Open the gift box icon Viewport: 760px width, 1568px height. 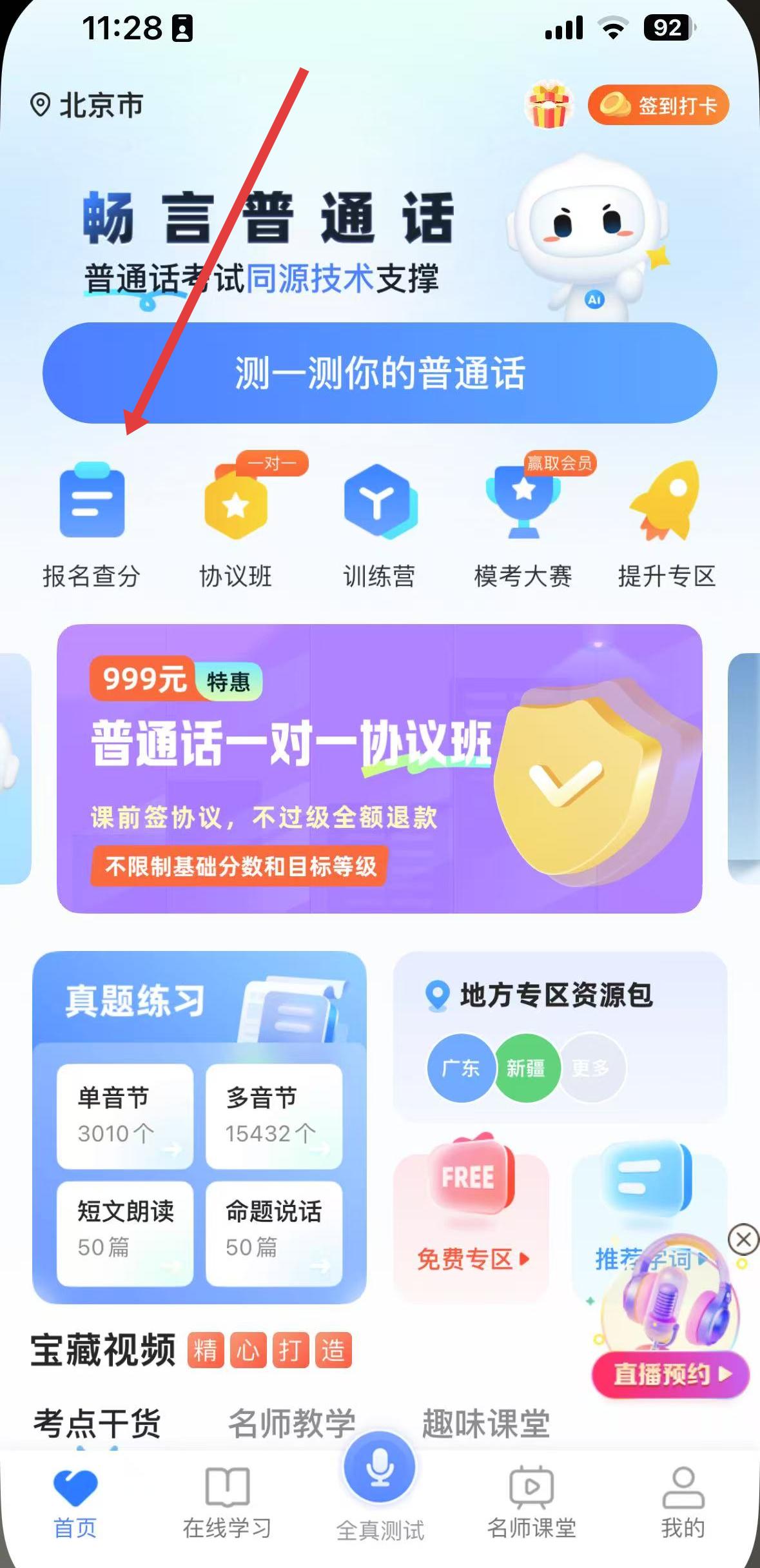(549, 106)
